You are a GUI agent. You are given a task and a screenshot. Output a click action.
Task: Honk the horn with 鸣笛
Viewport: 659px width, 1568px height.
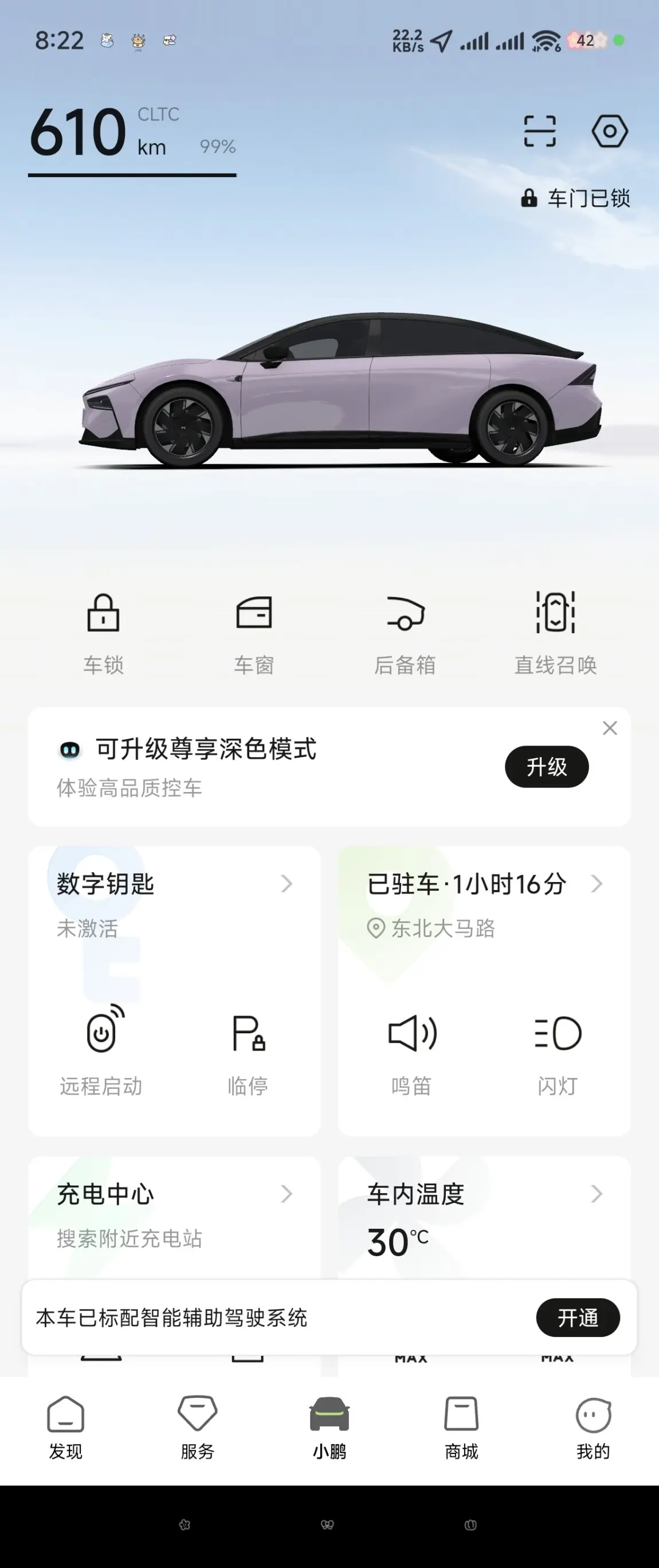point(411,1050)
